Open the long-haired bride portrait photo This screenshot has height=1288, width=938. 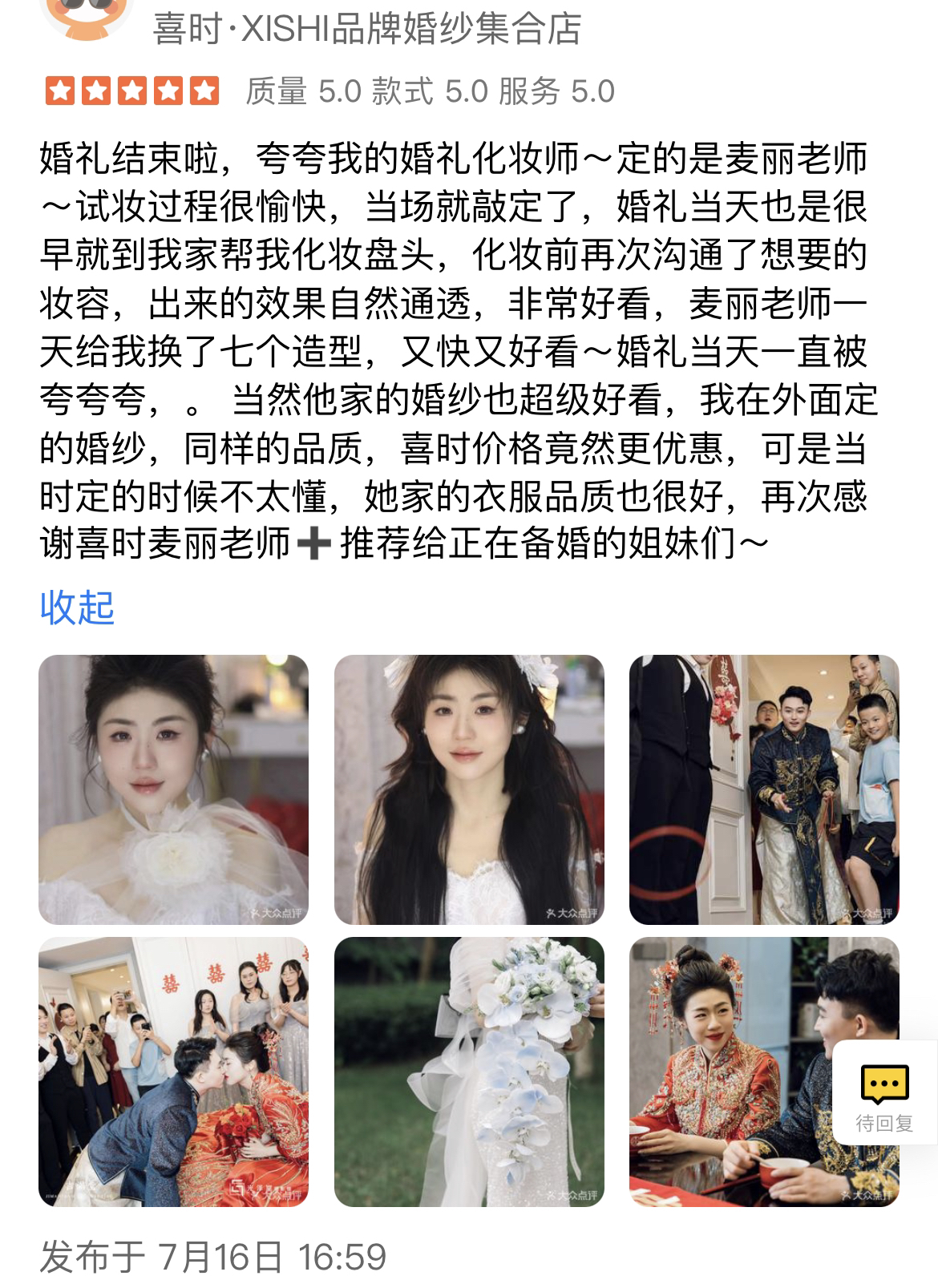tap(469, 789)
